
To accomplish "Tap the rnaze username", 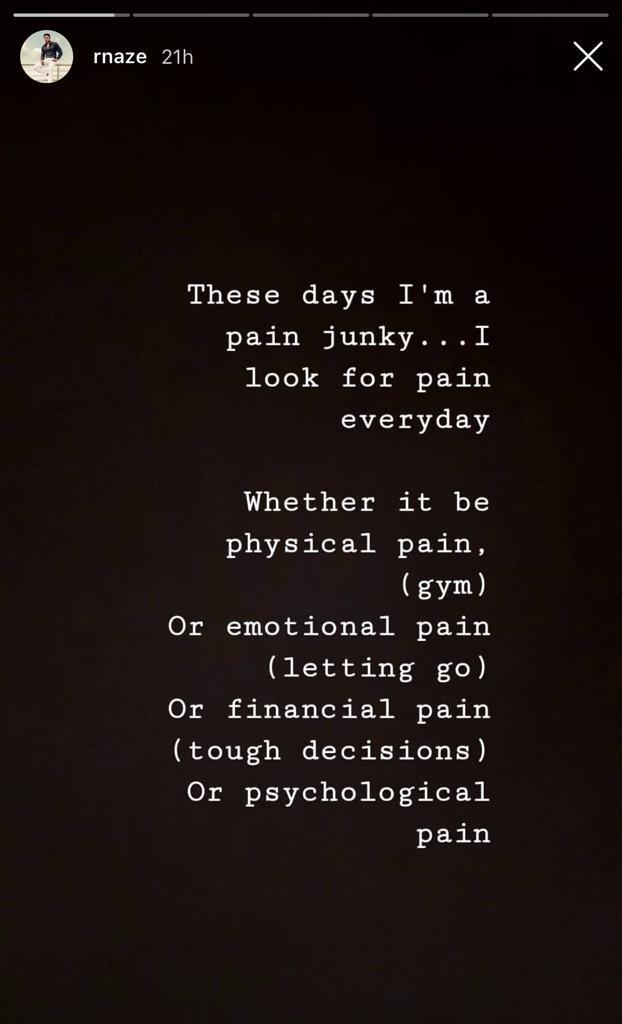I will tap(120, 57).
